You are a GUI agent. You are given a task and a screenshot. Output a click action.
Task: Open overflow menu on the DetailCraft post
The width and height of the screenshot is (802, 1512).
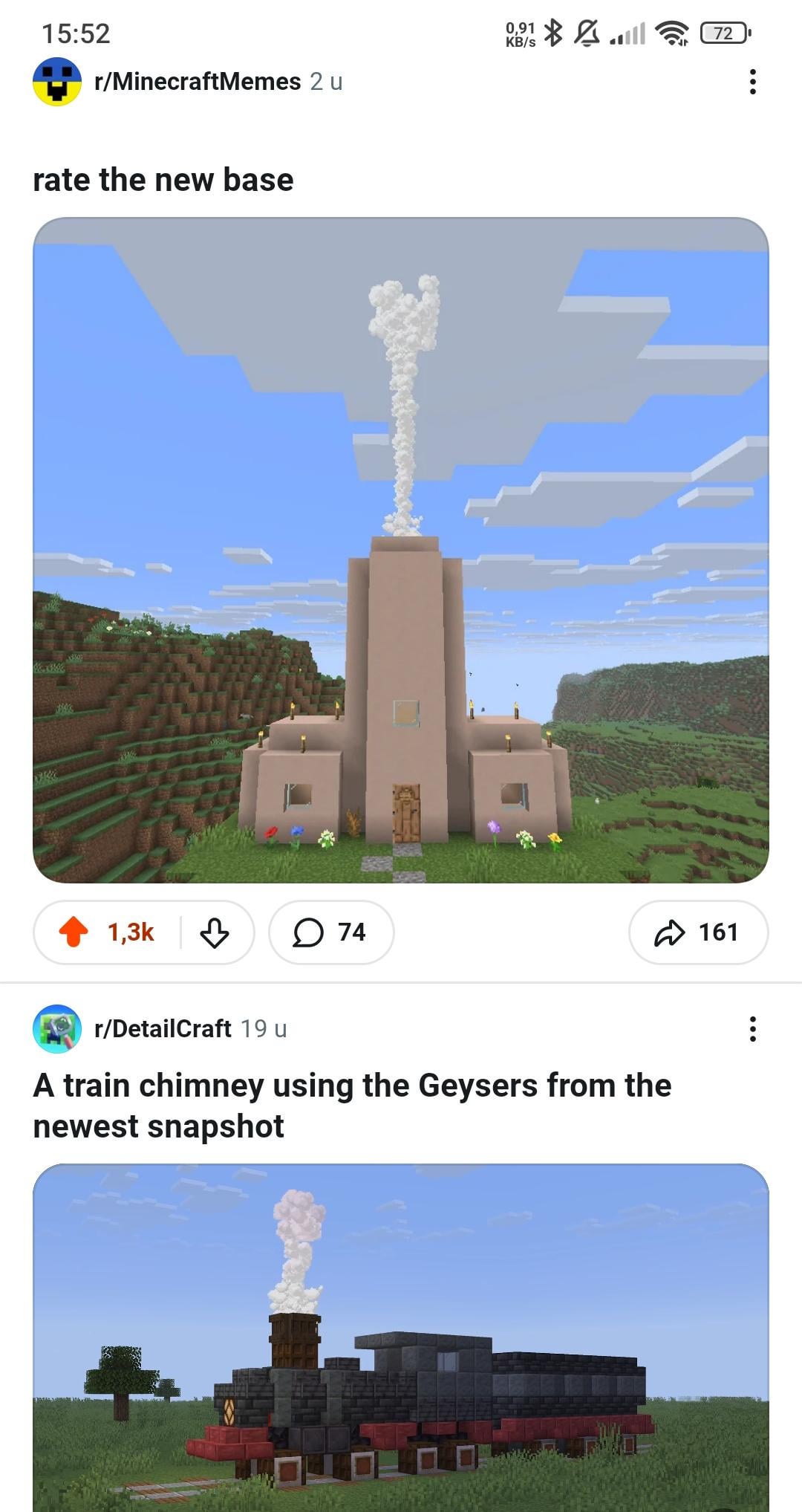752,1028
